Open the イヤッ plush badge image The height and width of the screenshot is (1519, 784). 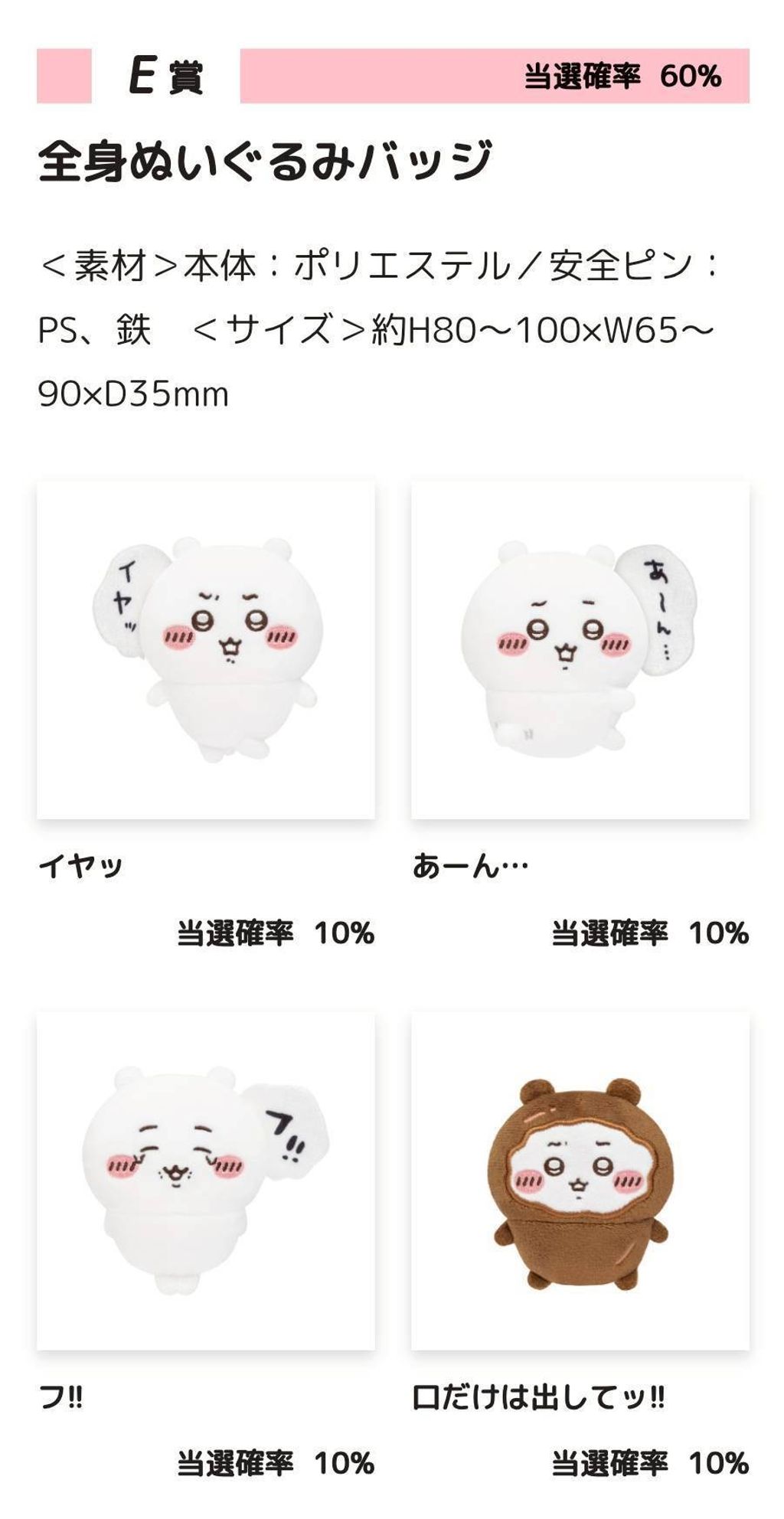tap(206, 650)
